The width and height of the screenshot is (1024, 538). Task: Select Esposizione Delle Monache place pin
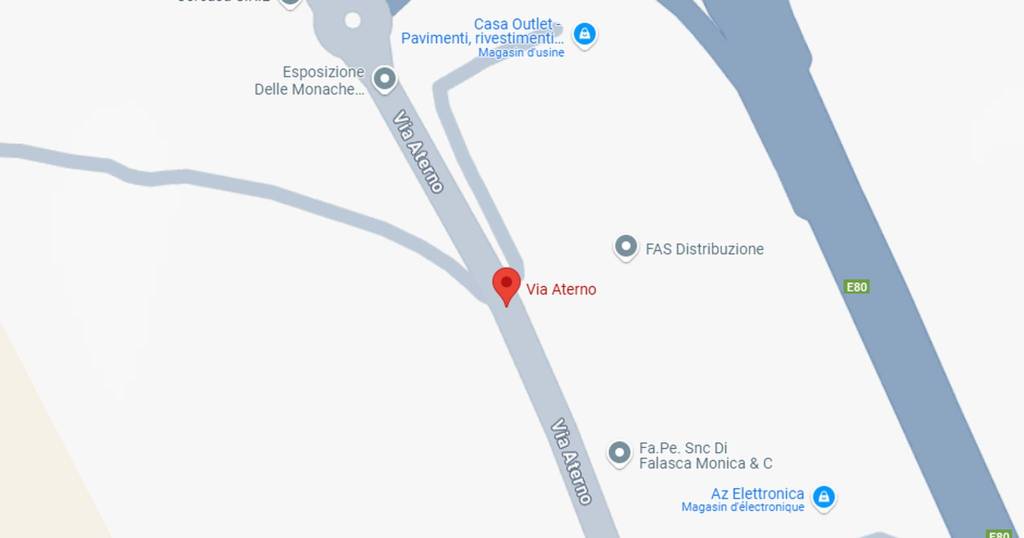coord(384,78)
